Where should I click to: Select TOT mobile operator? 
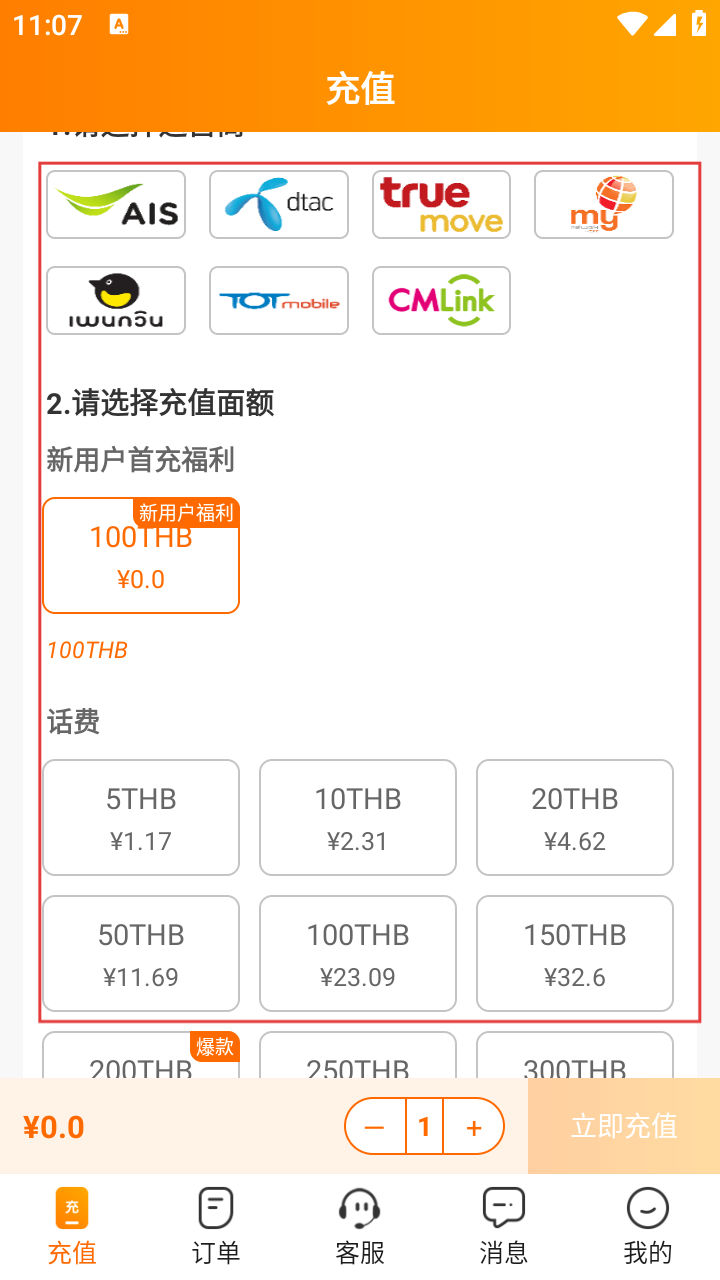coord(279,300)
